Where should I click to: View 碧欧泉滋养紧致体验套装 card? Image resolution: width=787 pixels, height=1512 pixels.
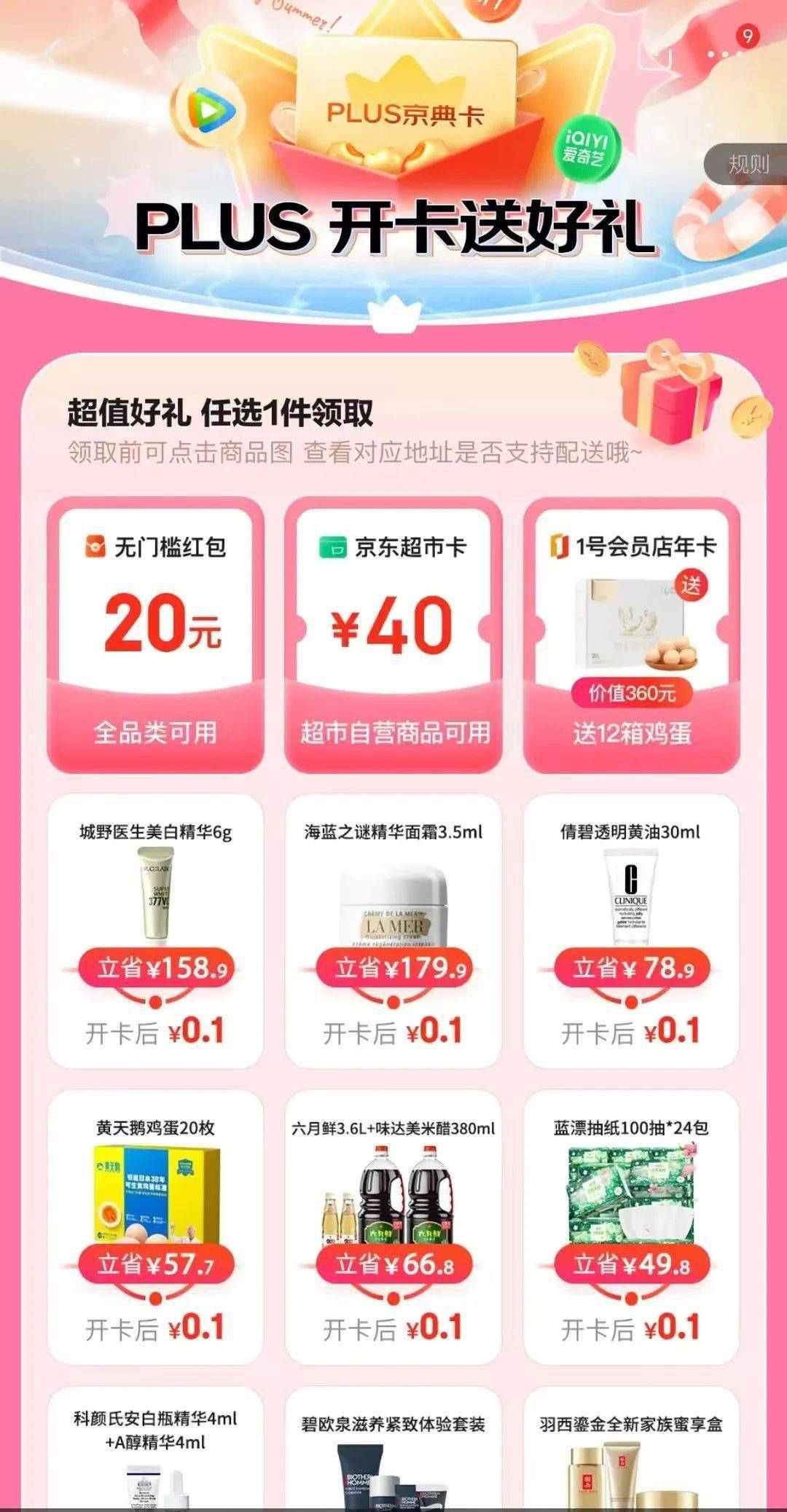point(393,1450)
